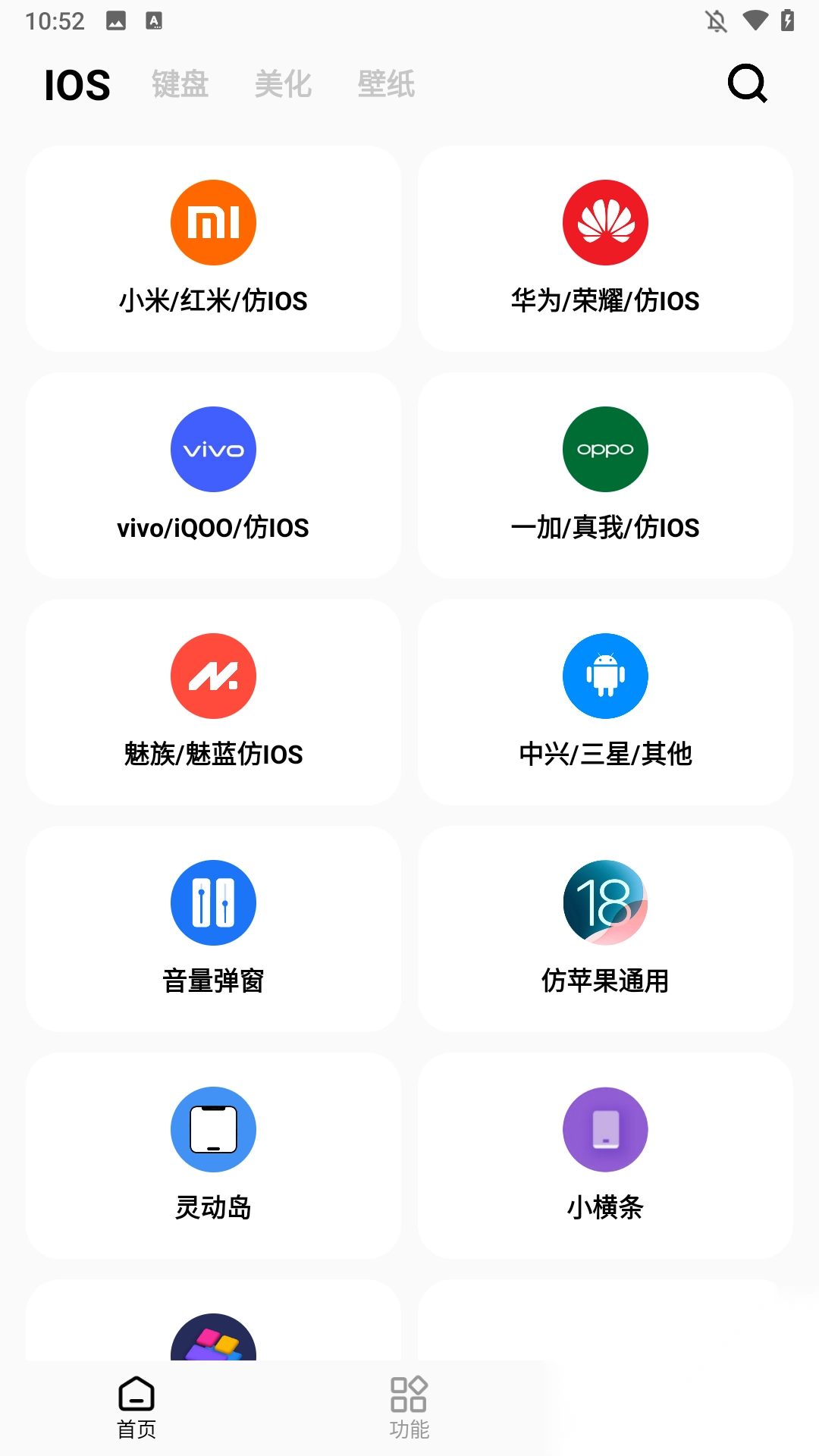Open the search icon
This screenshot has height=1456, width=819.
click(x=747, y=83)
